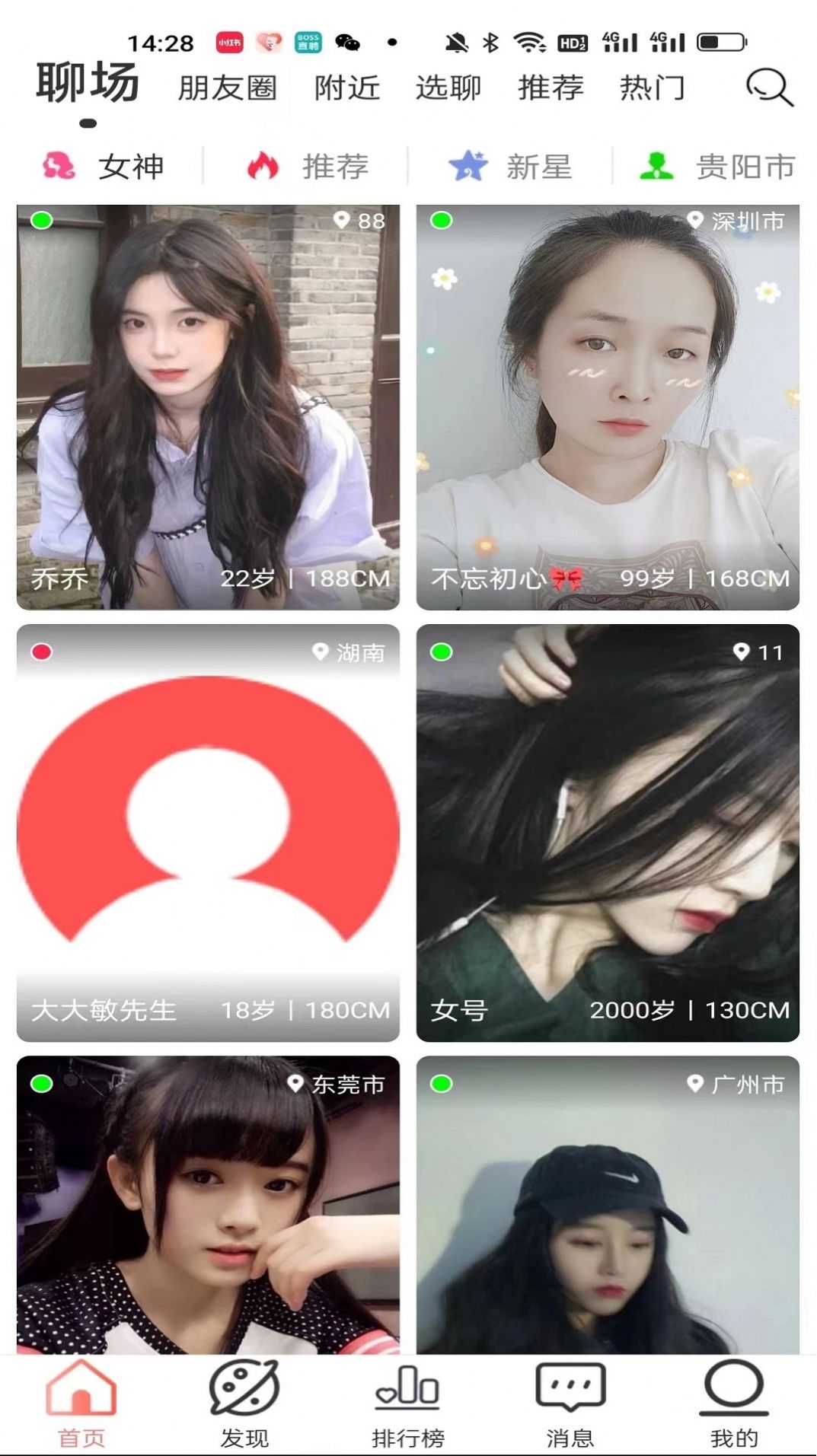This screenshot has height=1456, width=817.
Task: Tap the 女号 profile card
Action: point(608,832)
